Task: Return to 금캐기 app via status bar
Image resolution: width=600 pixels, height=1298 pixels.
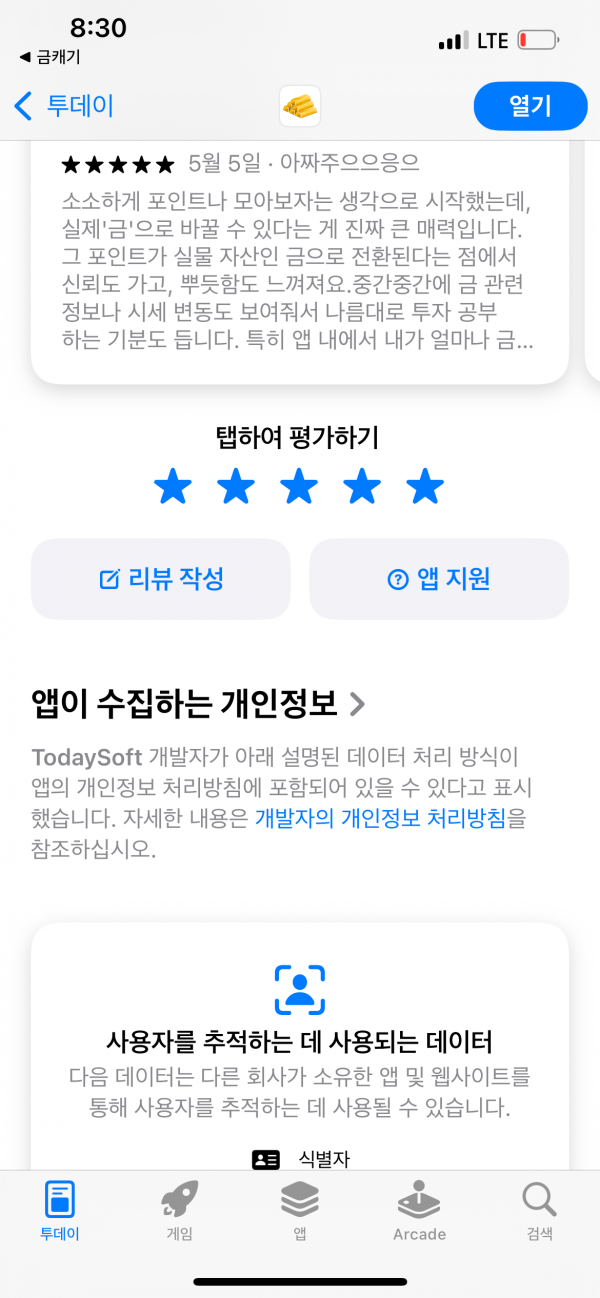Action: click(50, 57)
